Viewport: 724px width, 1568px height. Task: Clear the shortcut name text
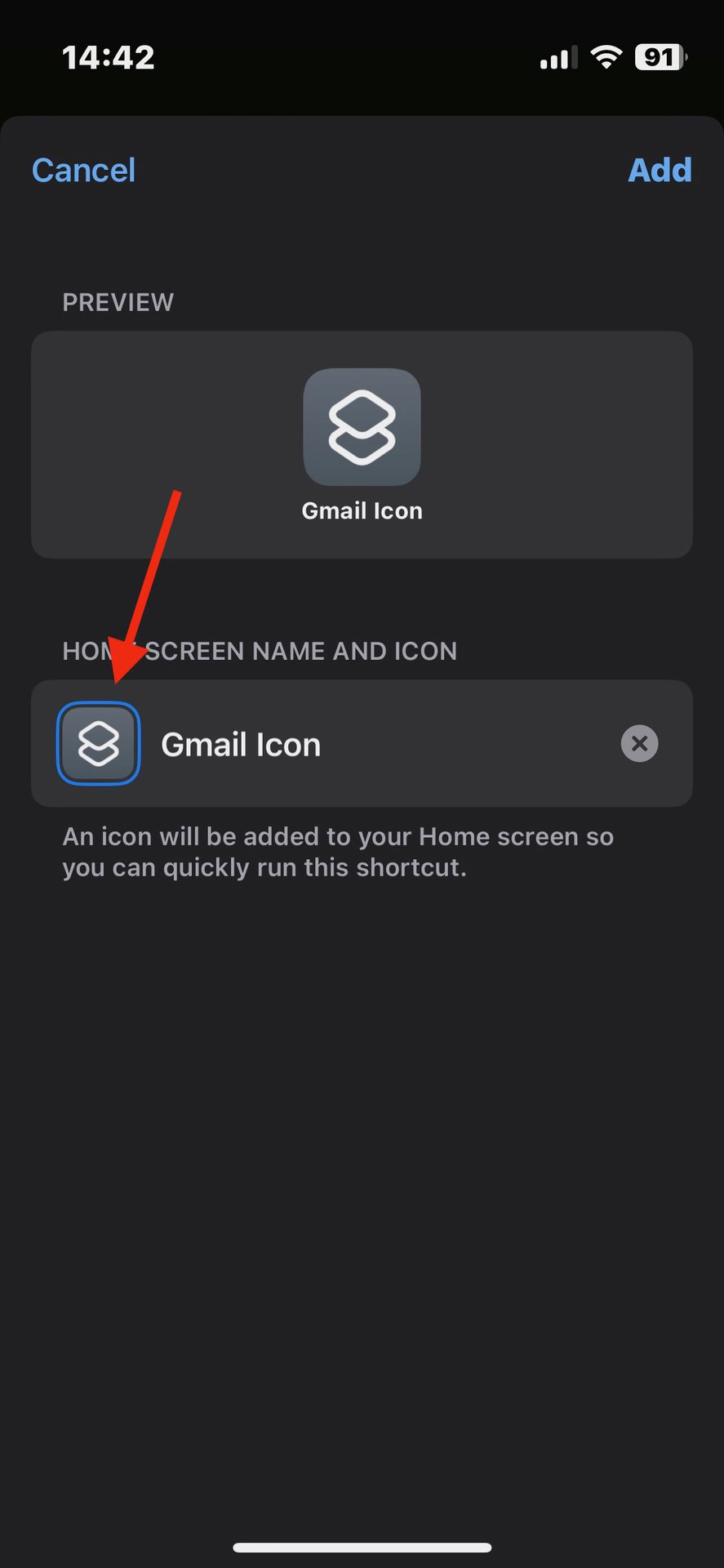click(x=639, y=744)
